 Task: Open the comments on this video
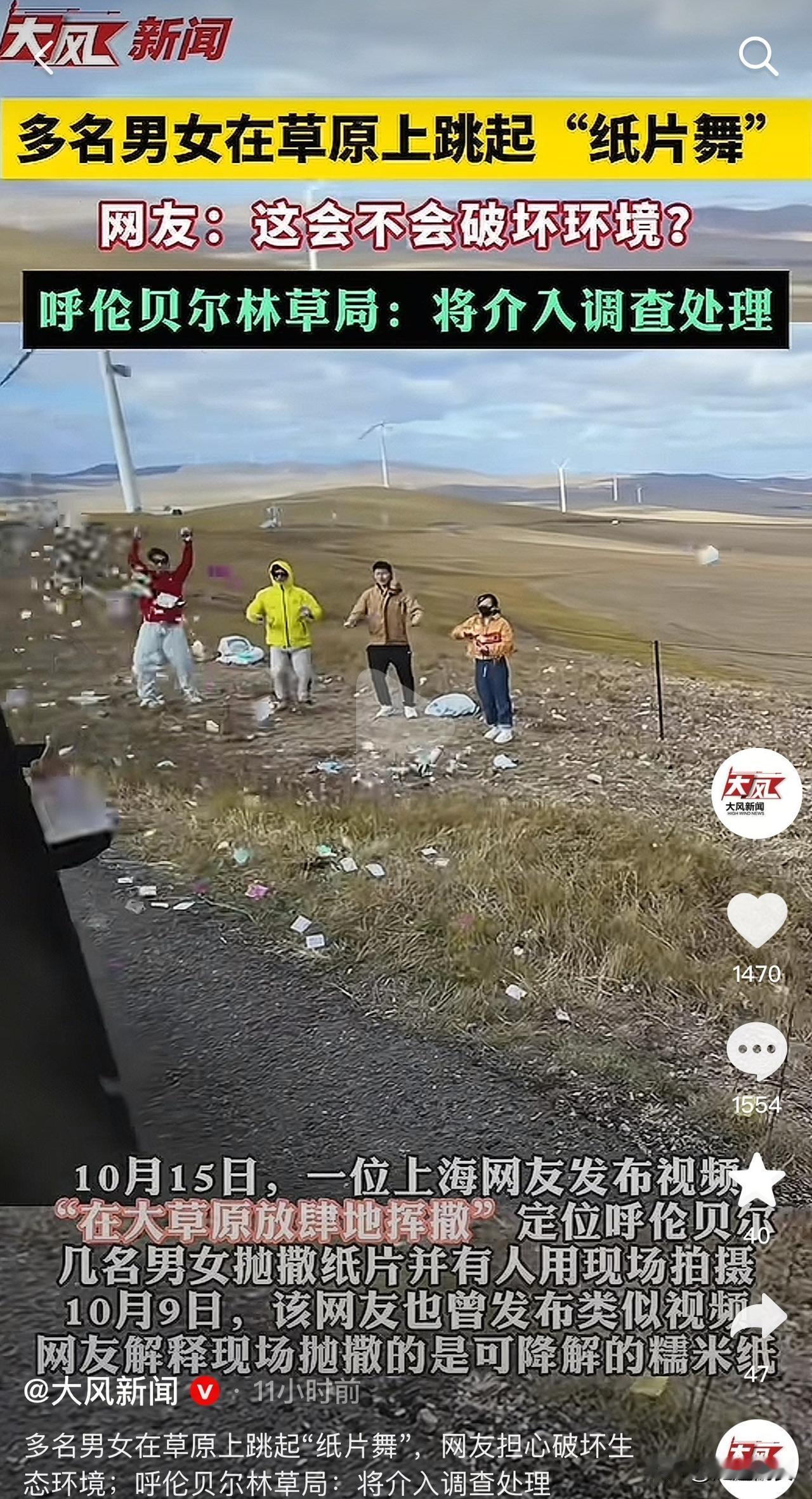(x=756, y=1051)
